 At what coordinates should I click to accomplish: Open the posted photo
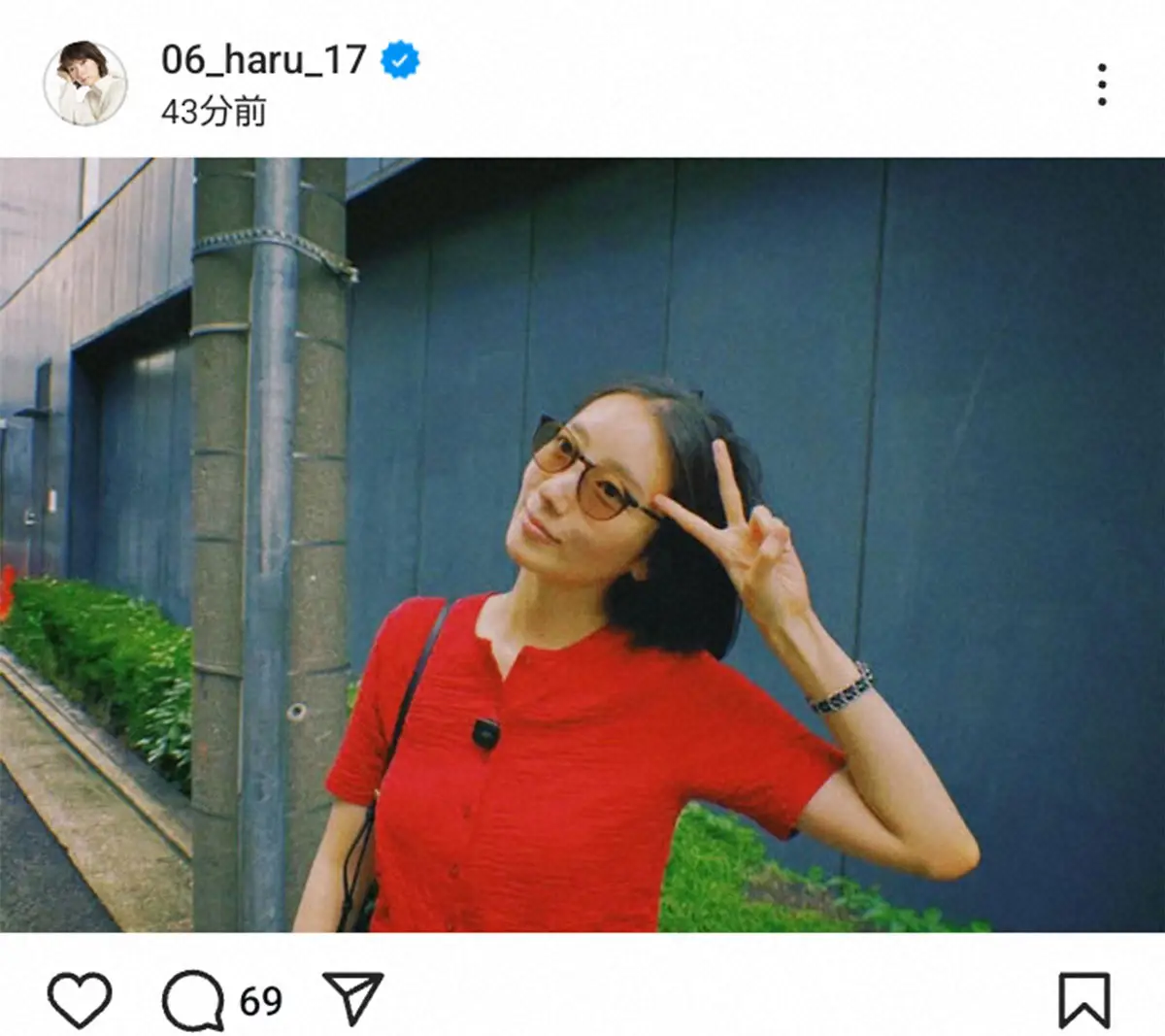(x=582, y=544)
